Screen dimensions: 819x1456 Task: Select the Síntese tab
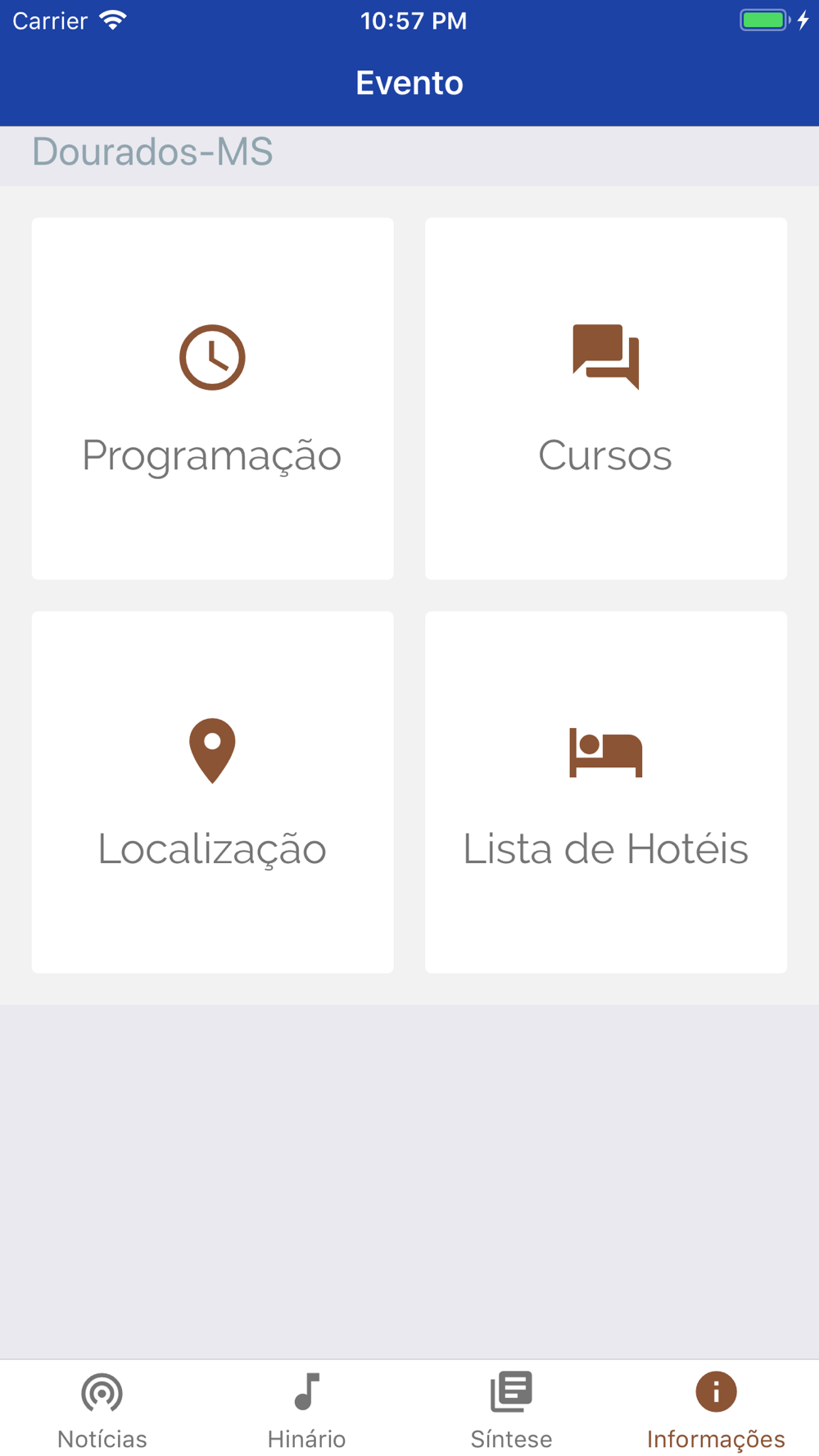pyautogui.click(x=512, y=1410)
